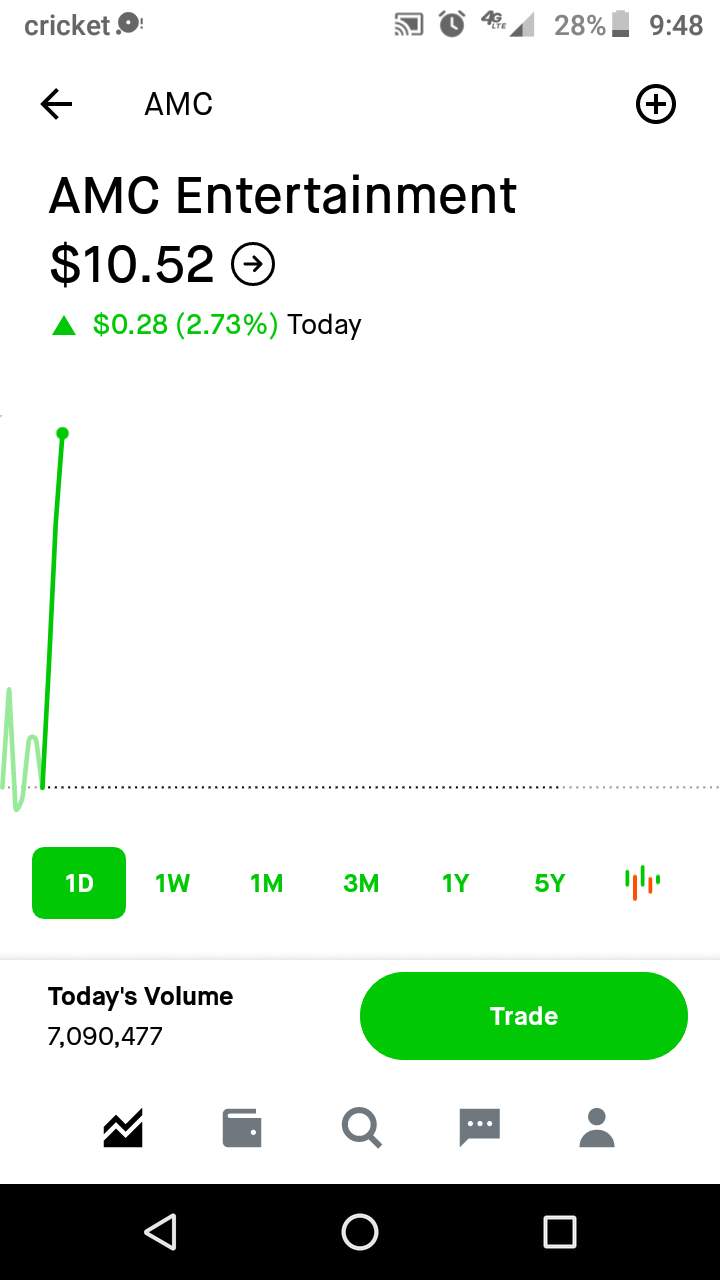Tap the Android home button
Image resolution: width=720 pixels, height=1280 pixels.
pyautogui.click(x=360, y=1232)
